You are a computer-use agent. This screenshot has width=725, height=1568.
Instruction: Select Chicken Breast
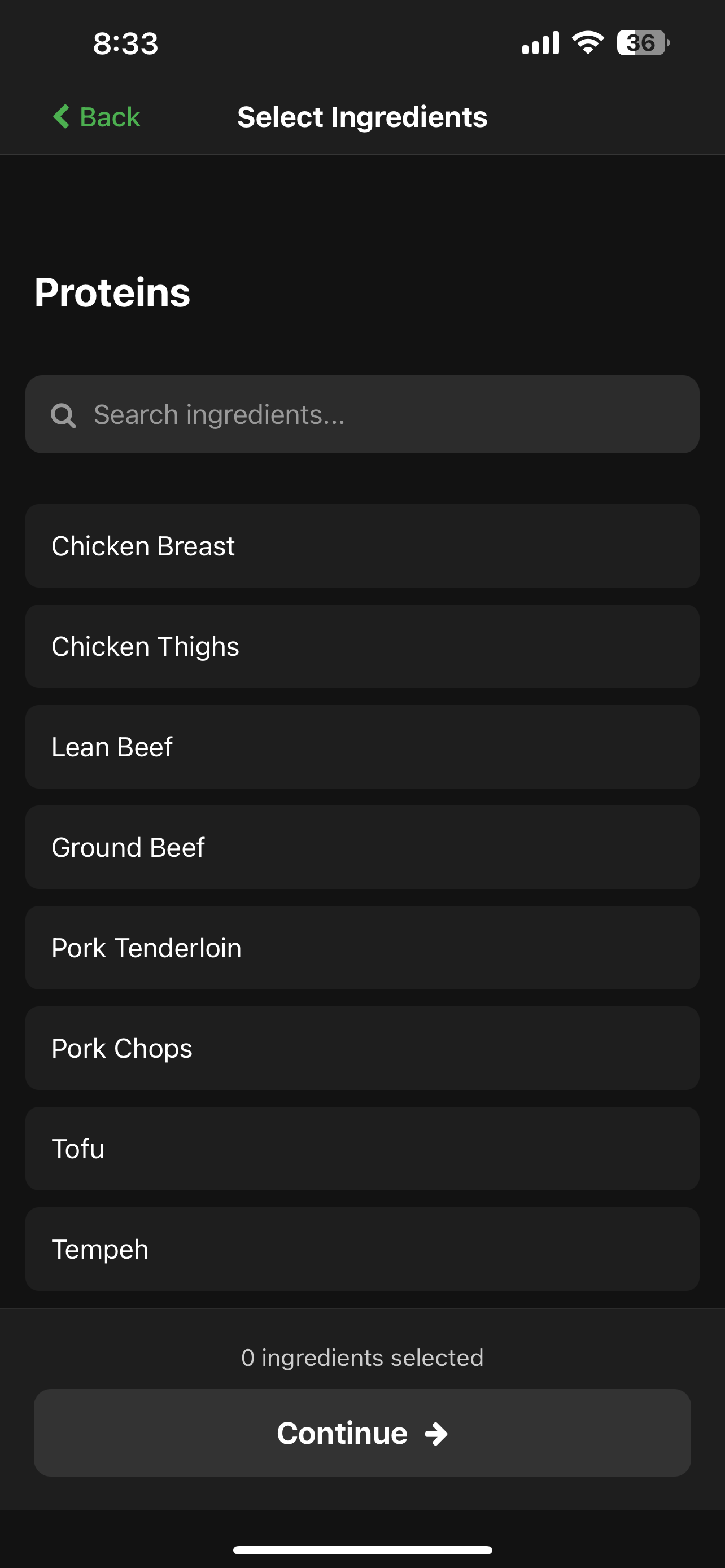pyautogui.click(x=362, y=546)
